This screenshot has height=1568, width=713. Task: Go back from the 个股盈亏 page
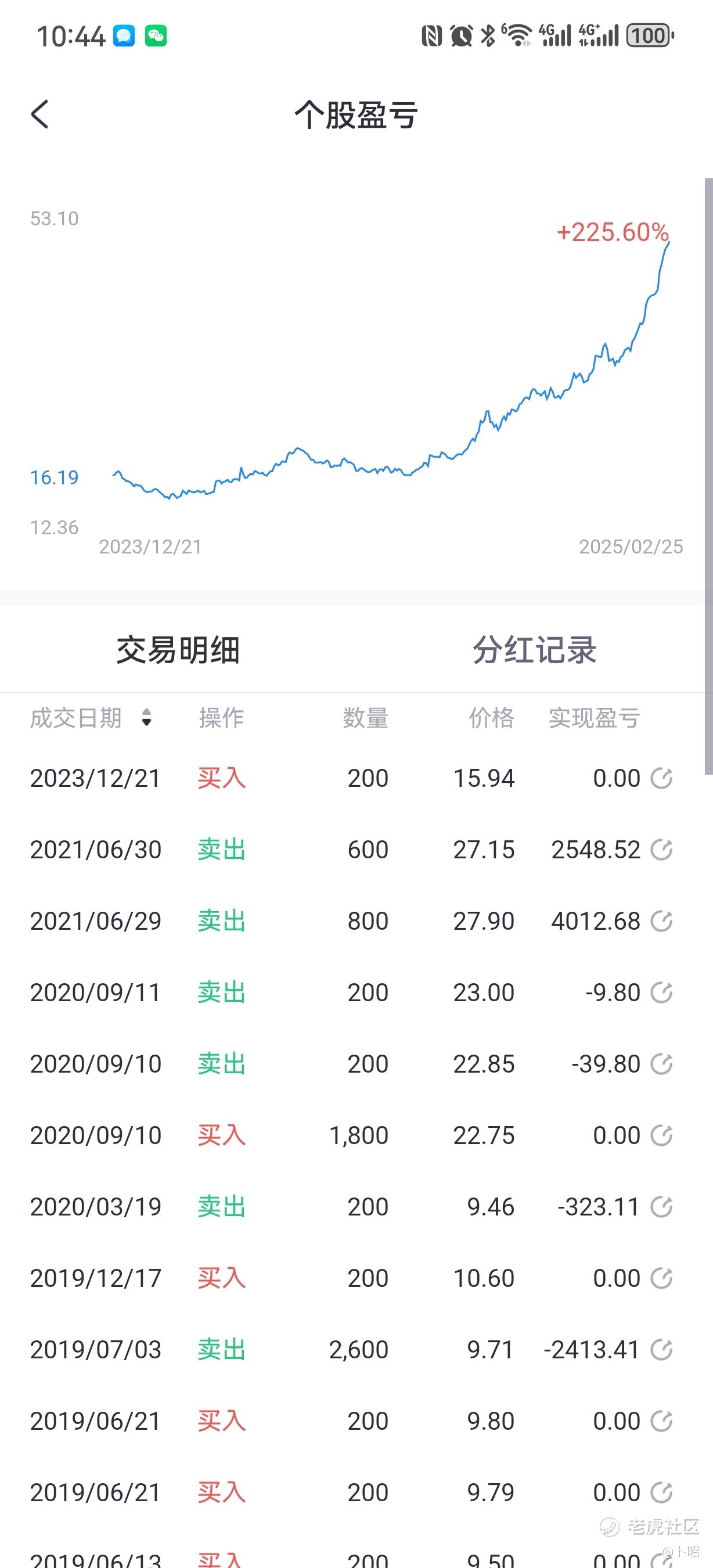click(40, 114)
